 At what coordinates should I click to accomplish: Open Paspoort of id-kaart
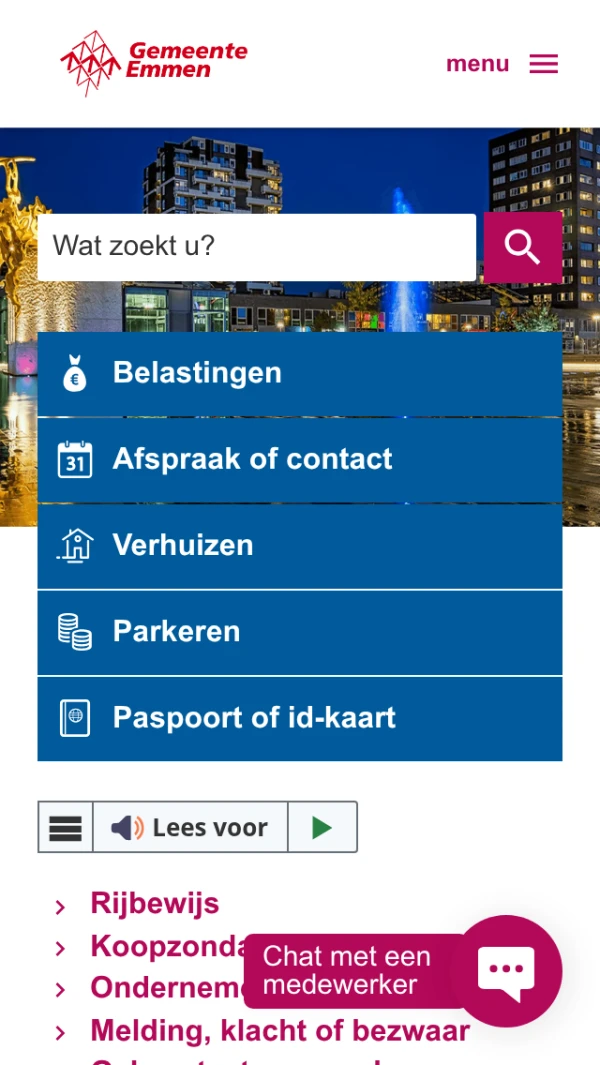point(299,718)
